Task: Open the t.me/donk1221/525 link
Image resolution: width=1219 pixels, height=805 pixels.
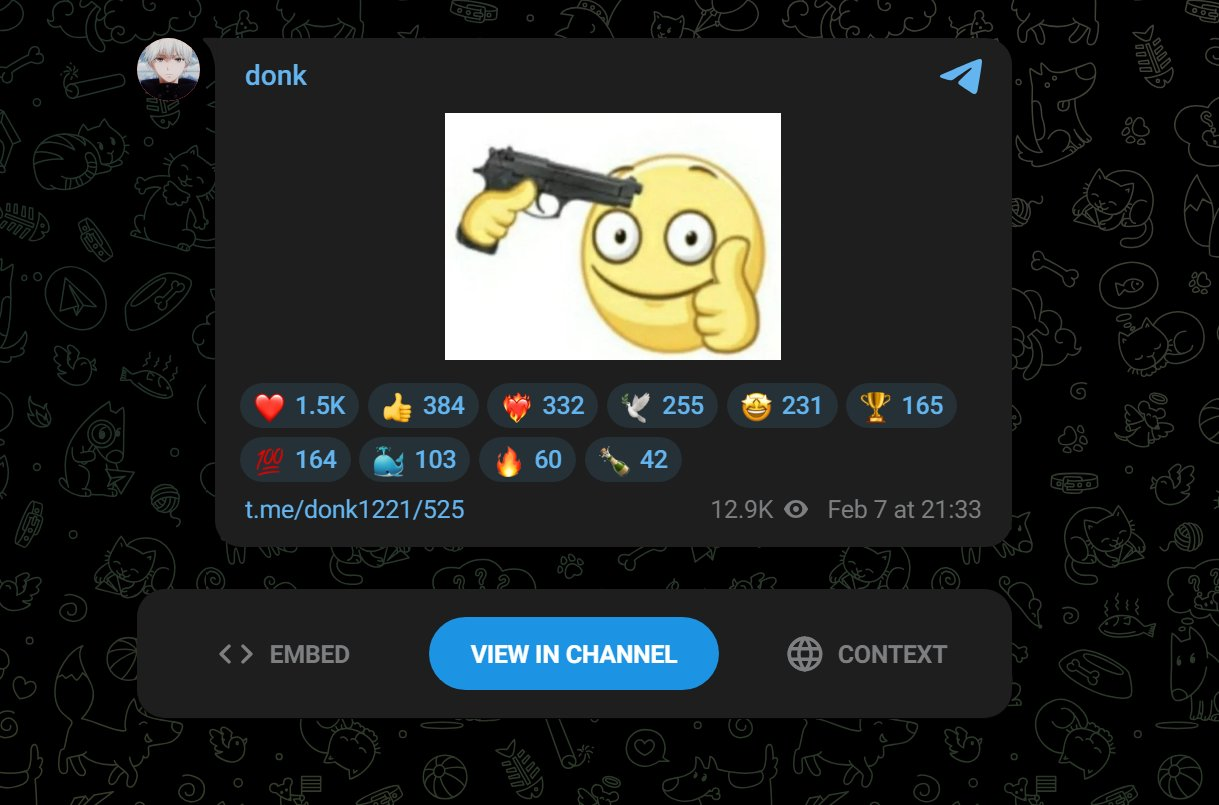Action: point(354,510)
